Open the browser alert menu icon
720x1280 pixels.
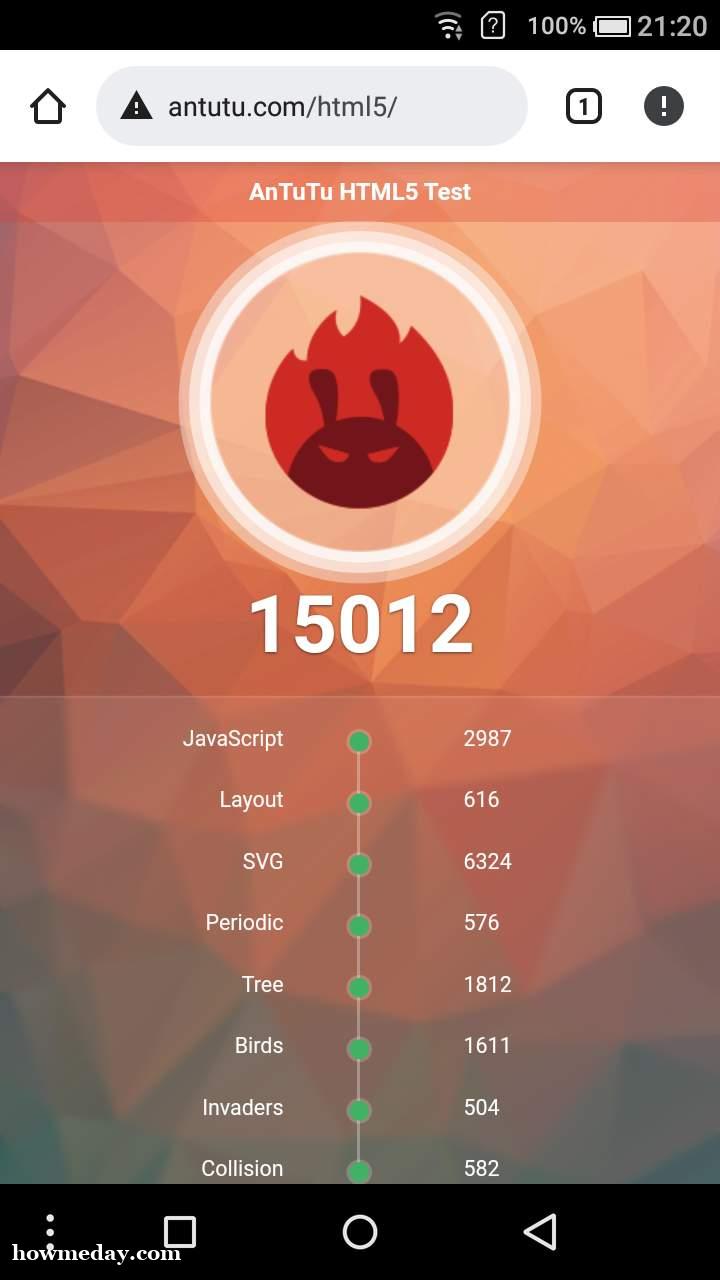(663, 106)
